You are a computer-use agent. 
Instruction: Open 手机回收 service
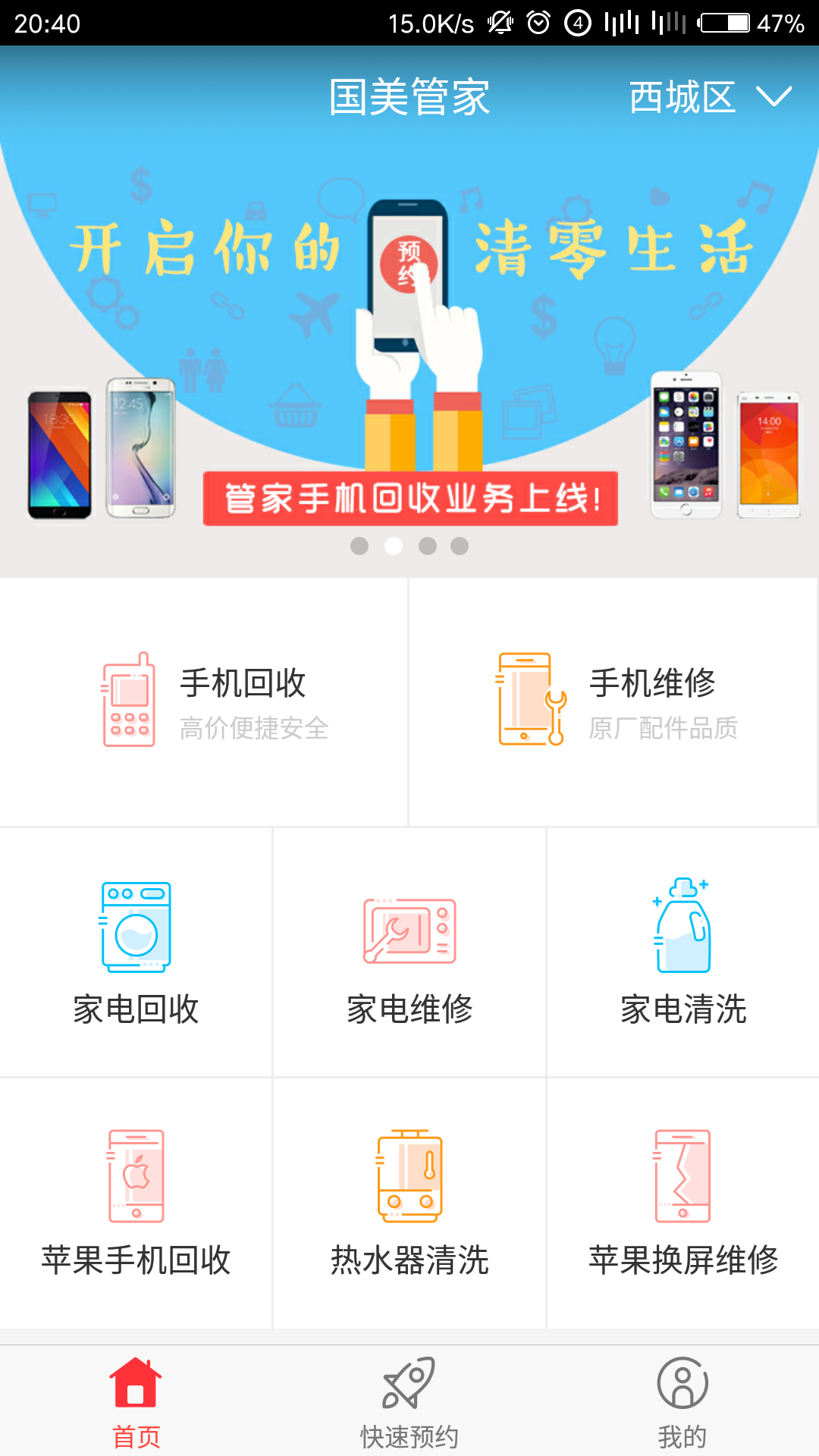click(x=204, y=702)
